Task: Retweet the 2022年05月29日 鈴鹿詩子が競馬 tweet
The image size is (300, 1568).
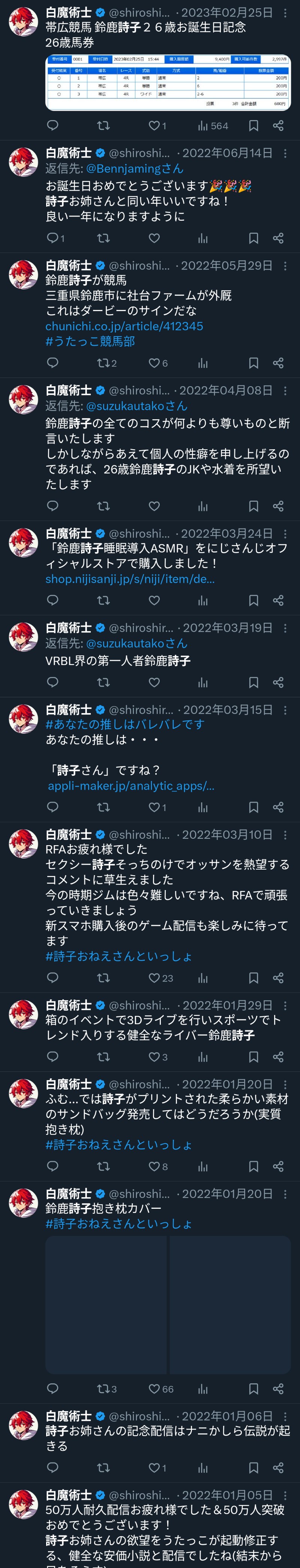Action: click(103, 363)
